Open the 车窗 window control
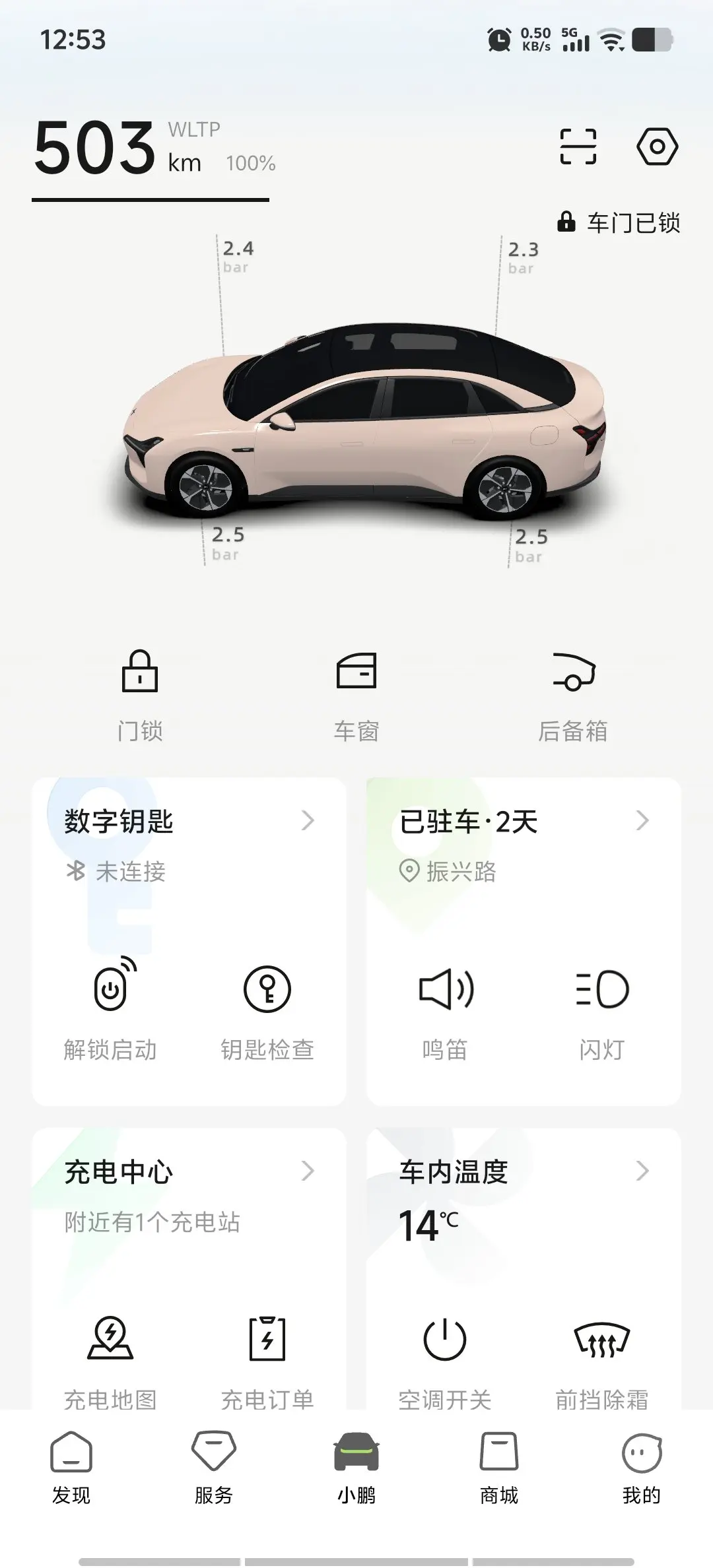Screen dimensions: 713x1568 (x=356, y=694)
